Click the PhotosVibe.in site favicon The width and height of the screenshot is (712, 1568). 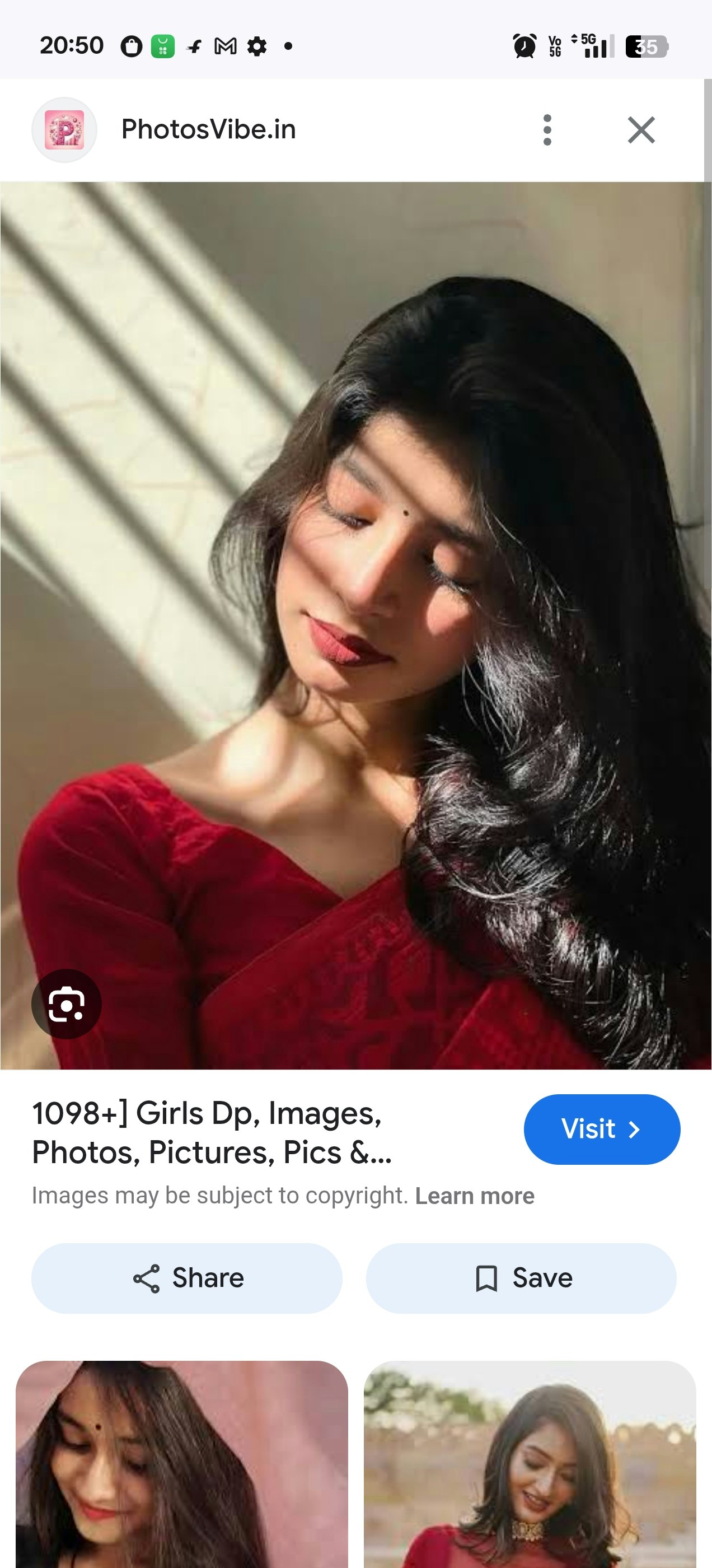click(64, 129)
